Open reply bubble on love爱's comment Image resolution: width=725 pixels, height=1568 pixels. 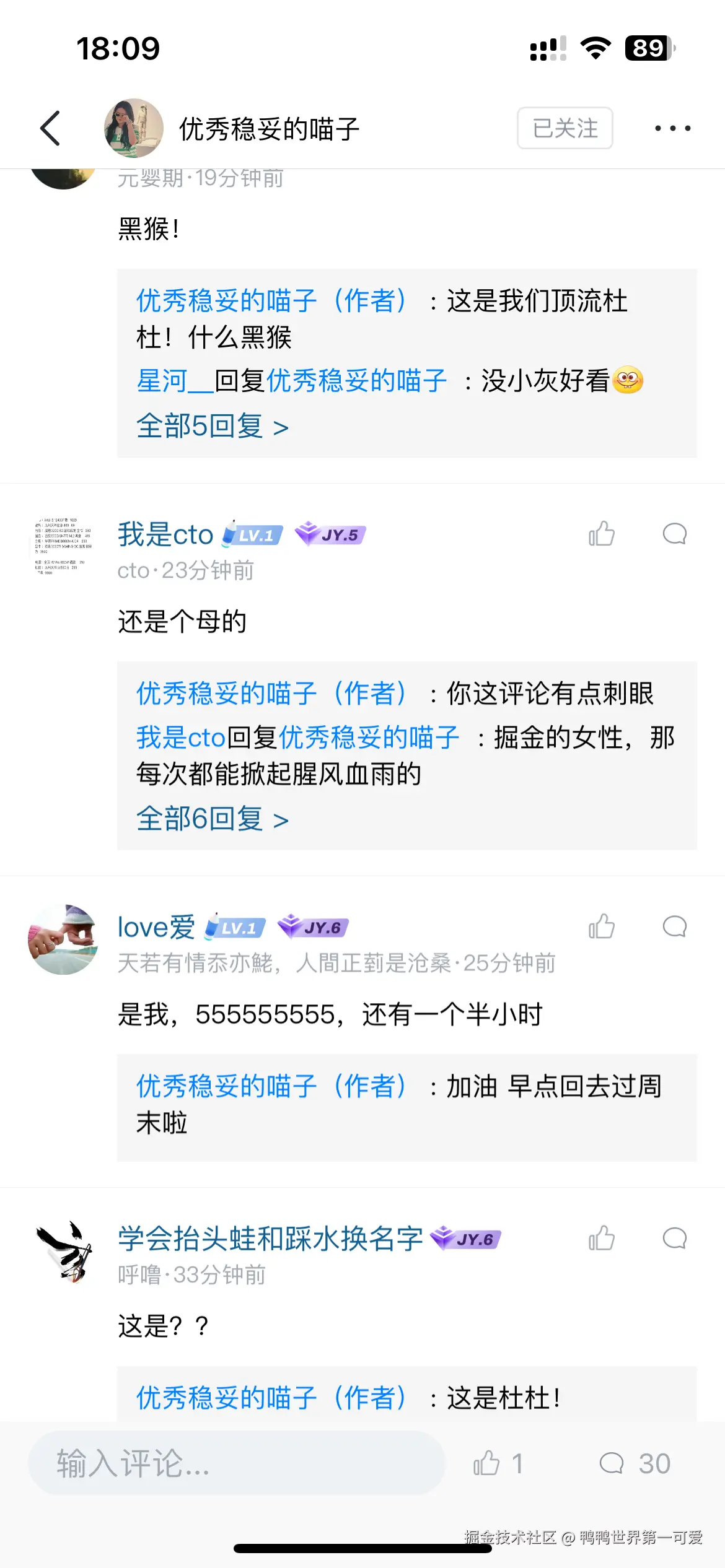pyautogui.click(x=674, y=927)
